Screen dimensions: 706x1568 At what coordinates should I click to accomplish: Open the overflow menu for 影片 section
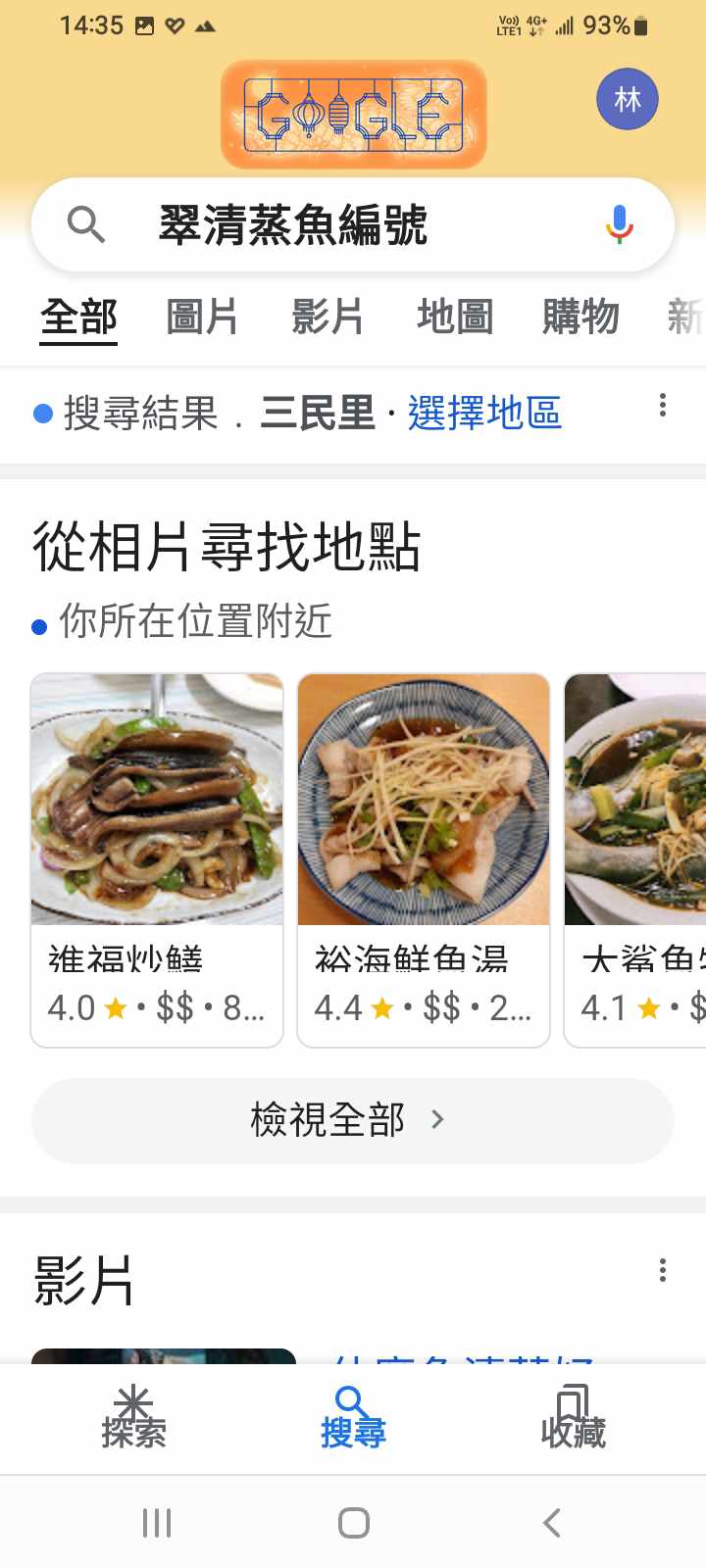coord(663,1271)
